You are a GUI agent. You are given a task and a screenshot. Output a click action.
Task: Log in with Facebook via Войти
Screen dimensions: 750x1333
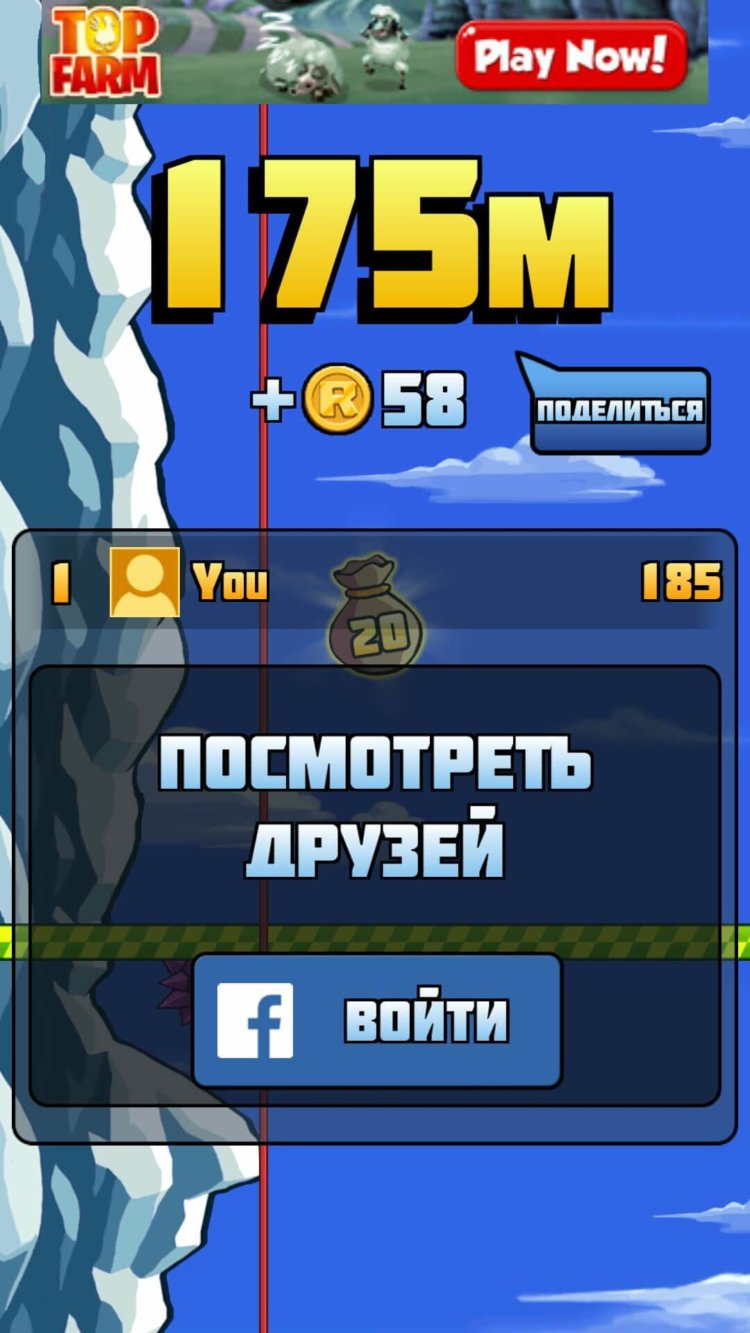[x=377, y=1021]
